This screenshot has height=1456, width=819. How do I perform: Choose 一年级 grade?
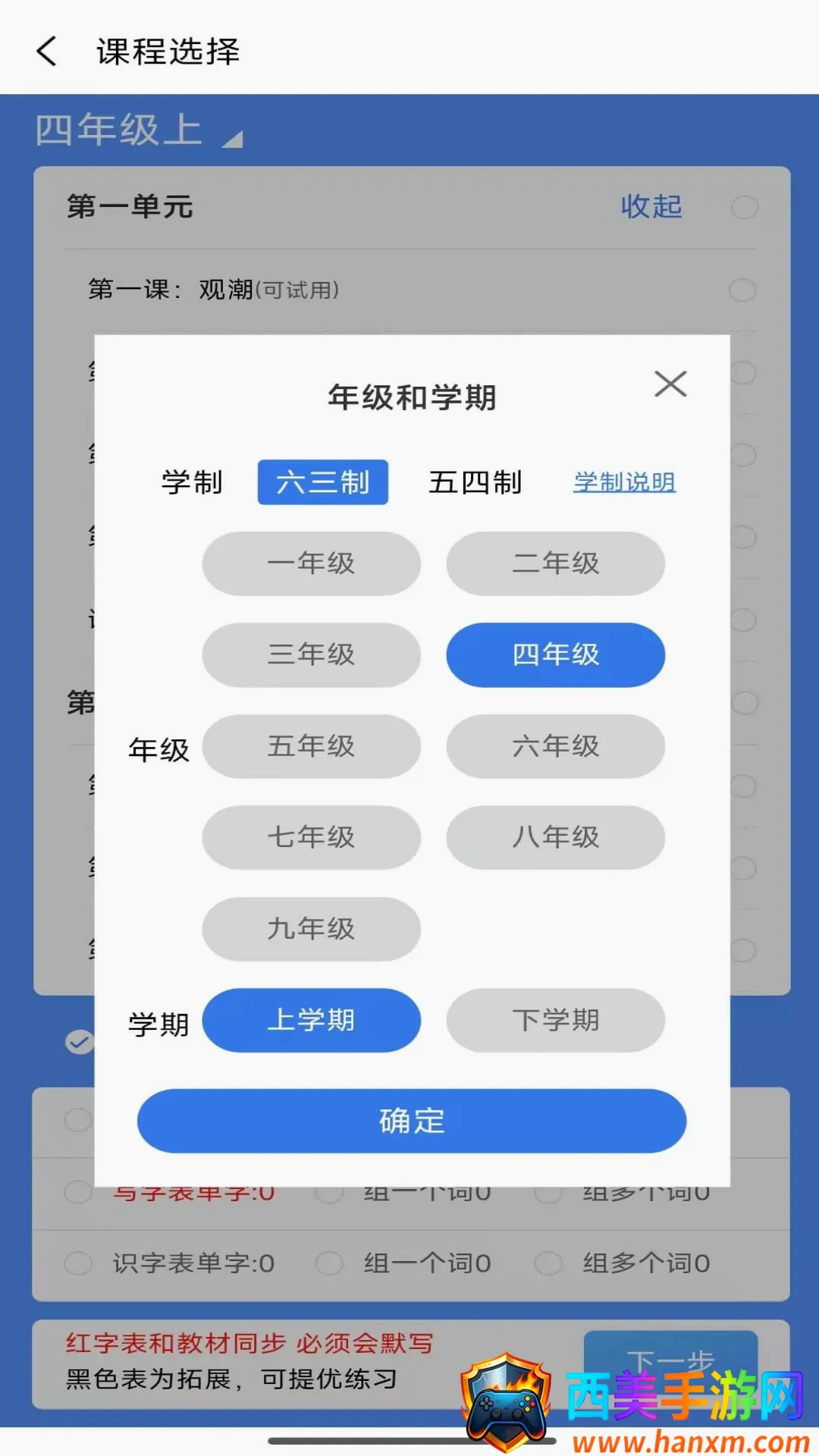(x=311, y=563)
